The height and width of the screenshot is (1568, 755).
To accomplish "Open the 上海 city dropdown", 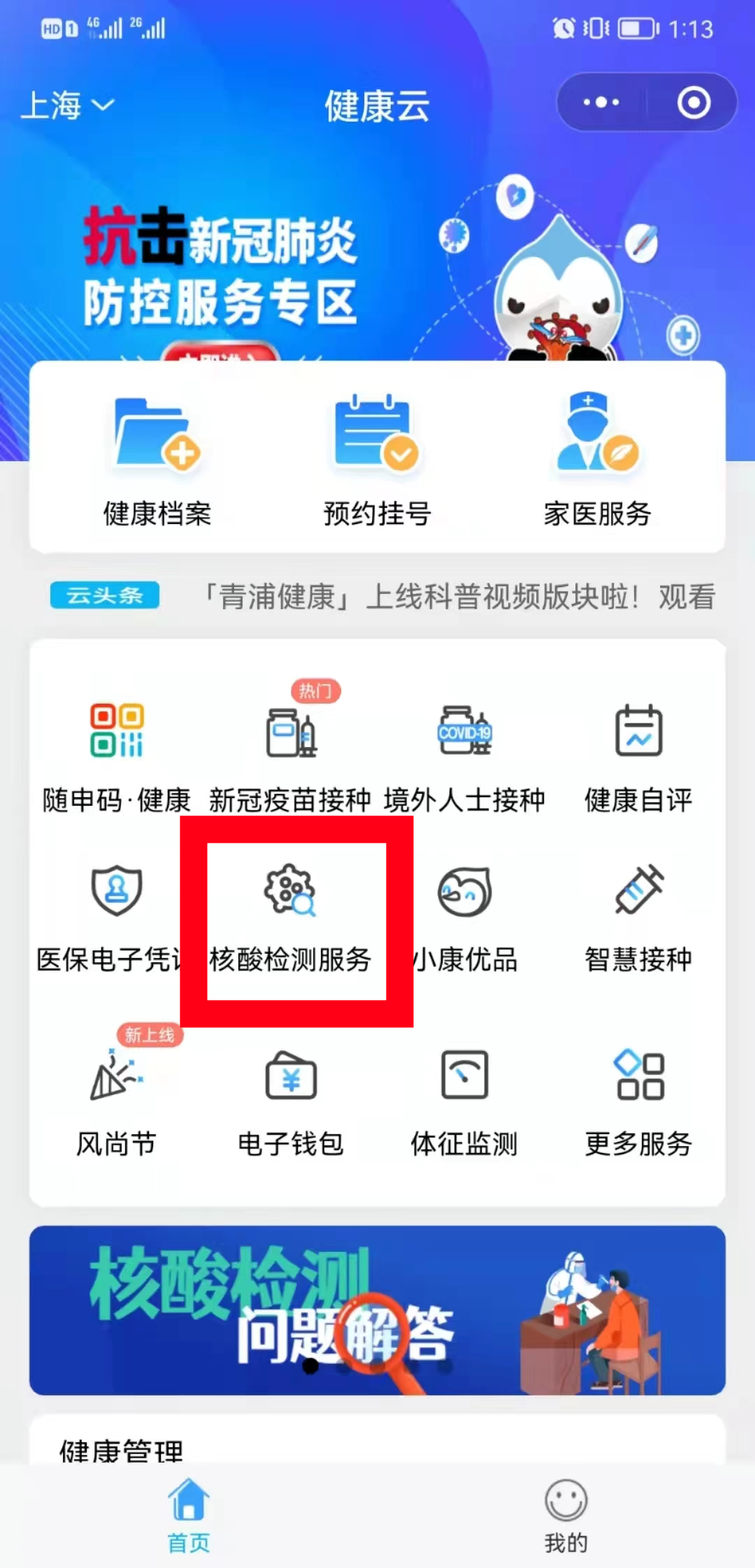I will click(x=67, y=106).
